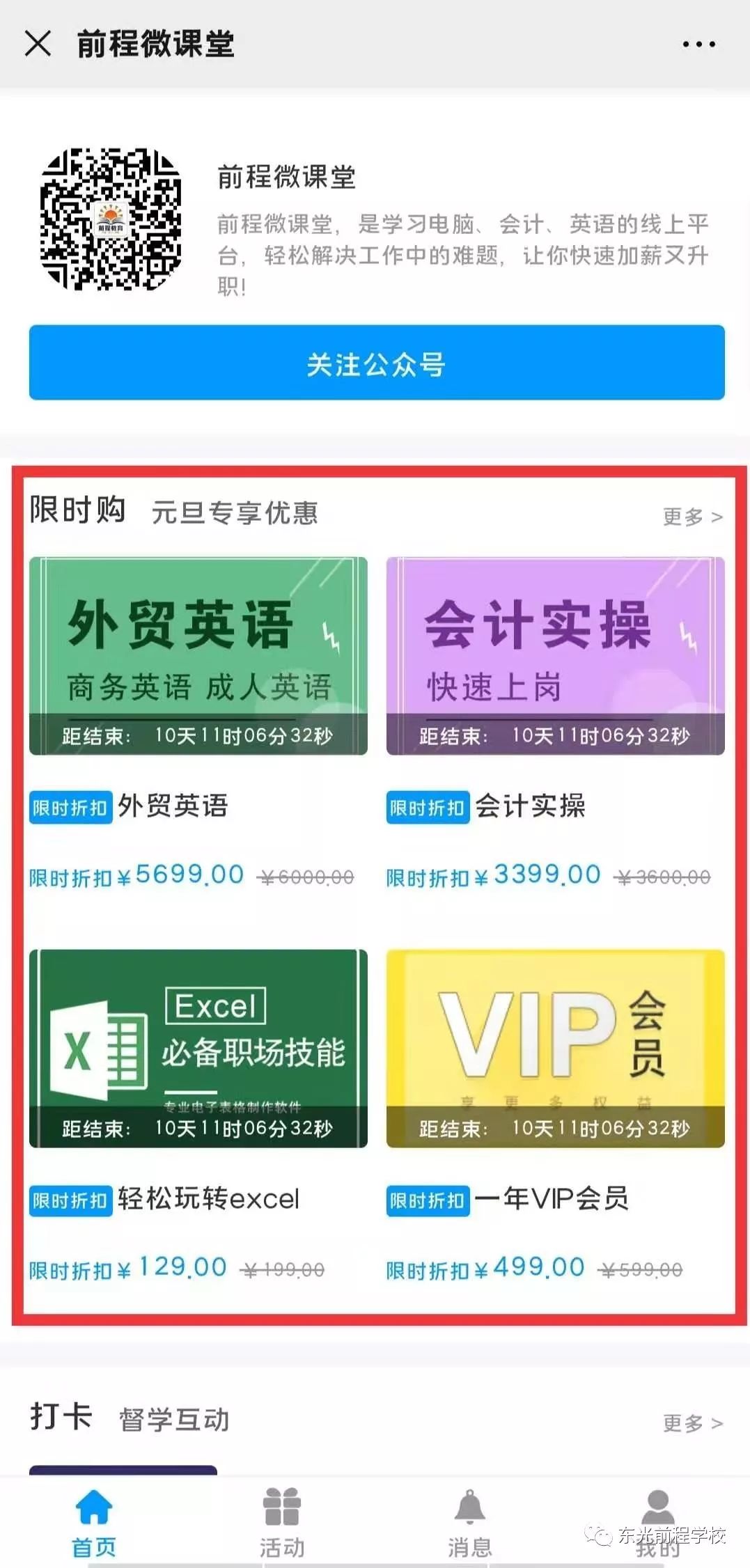Switch to the 活动 tab

[282, 1523]
